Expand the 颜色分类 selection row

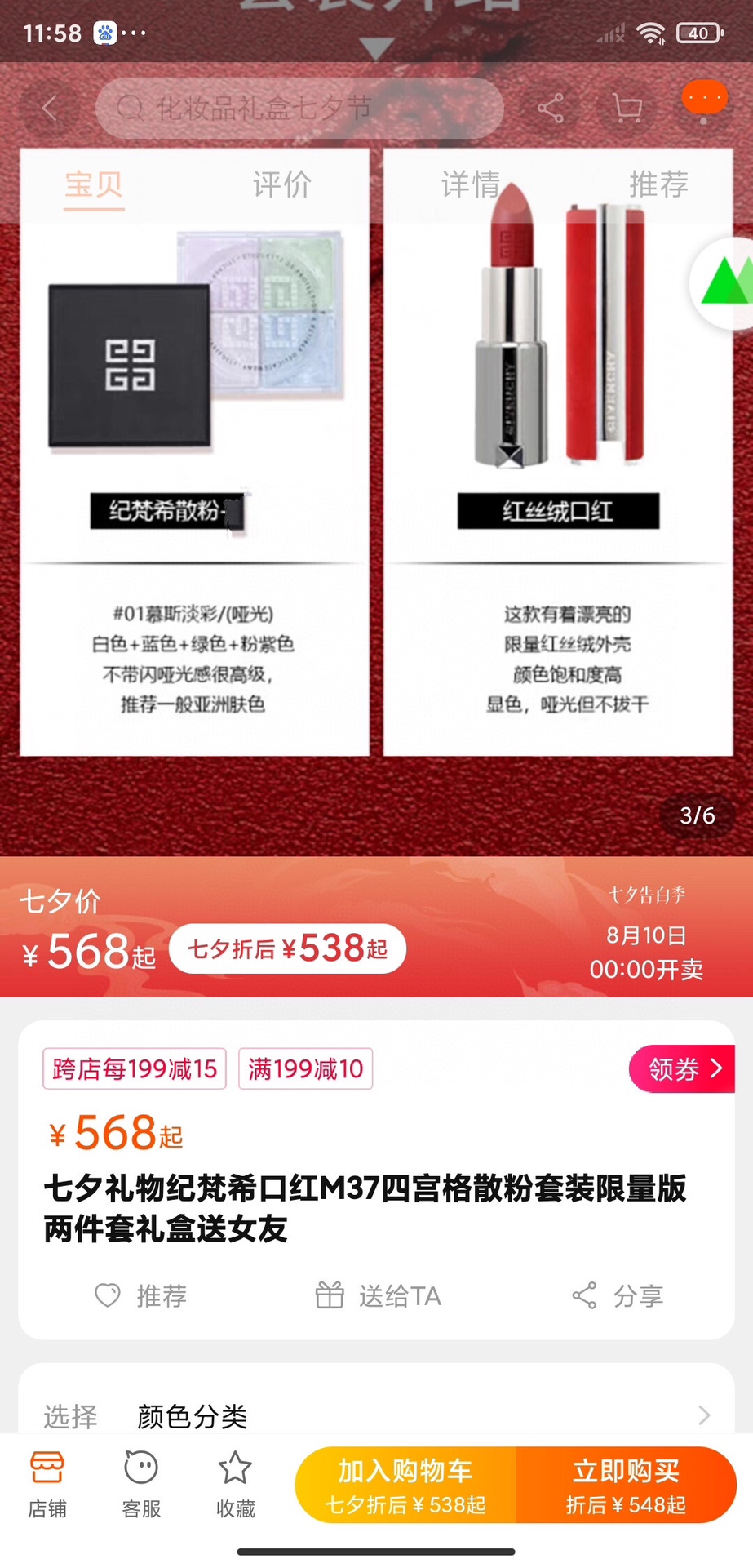[x=376, y=1415]
